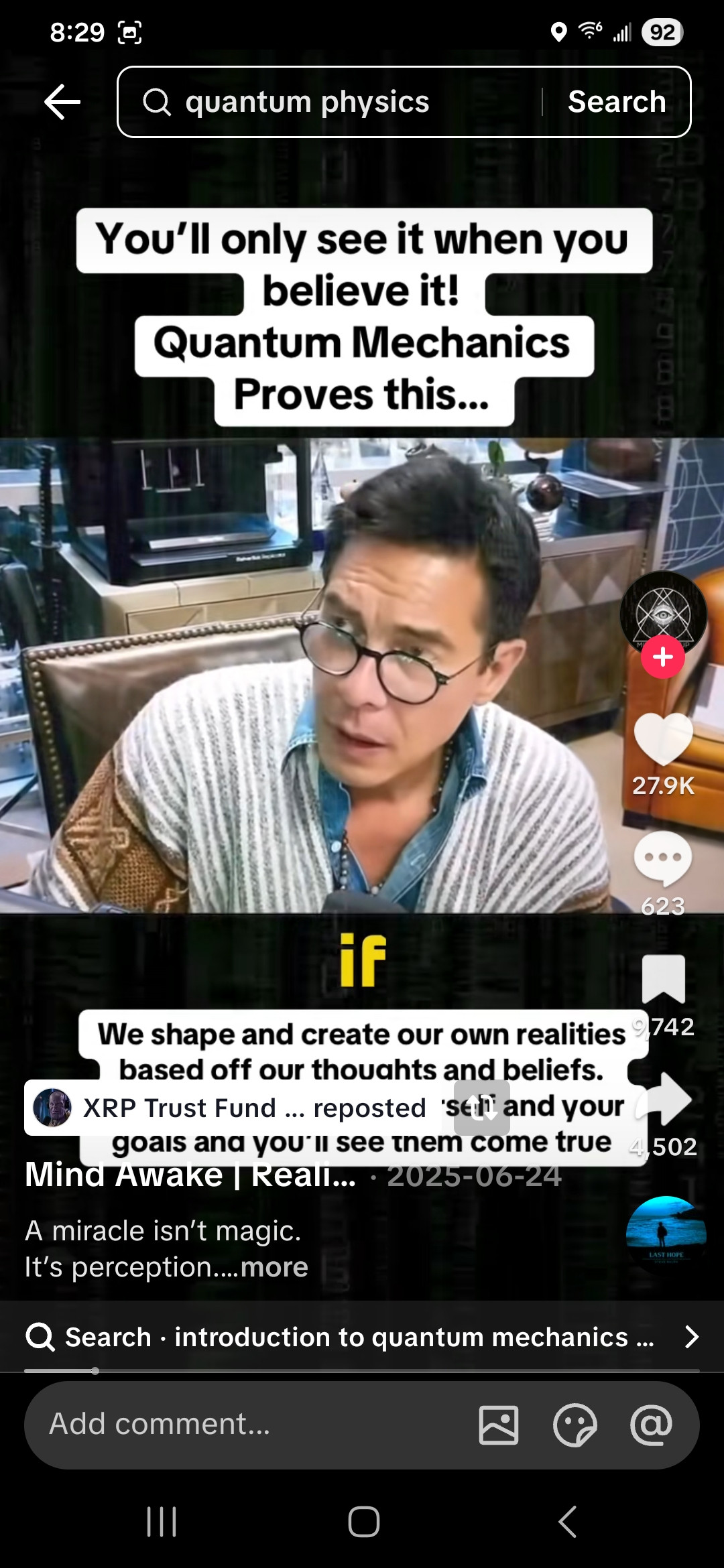Follow the creator with the plus button

662,657
